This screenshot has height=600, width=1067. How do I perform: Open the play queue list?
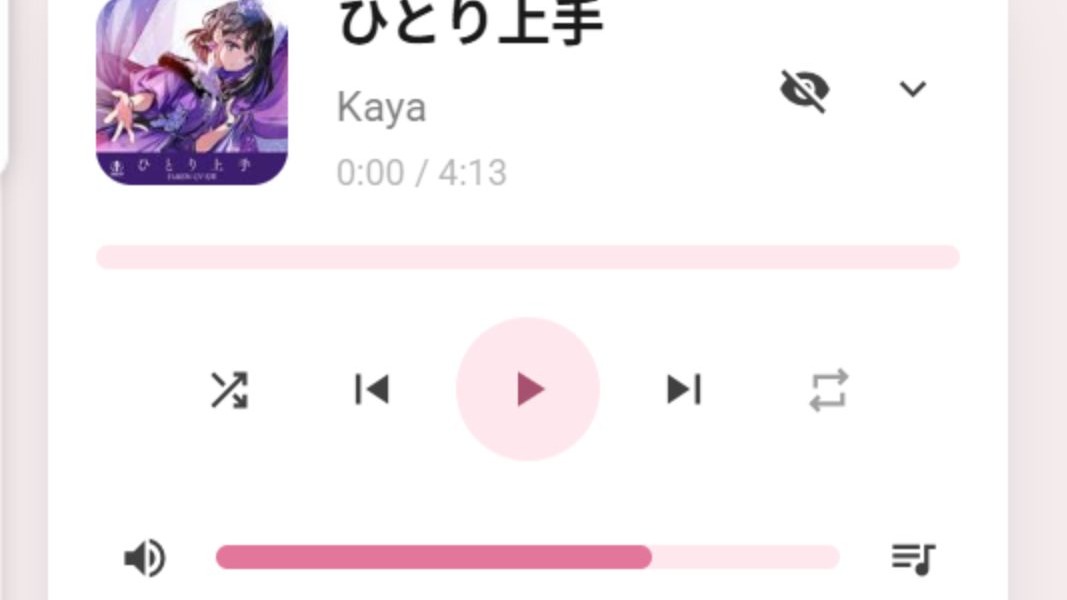pos(913,558)
